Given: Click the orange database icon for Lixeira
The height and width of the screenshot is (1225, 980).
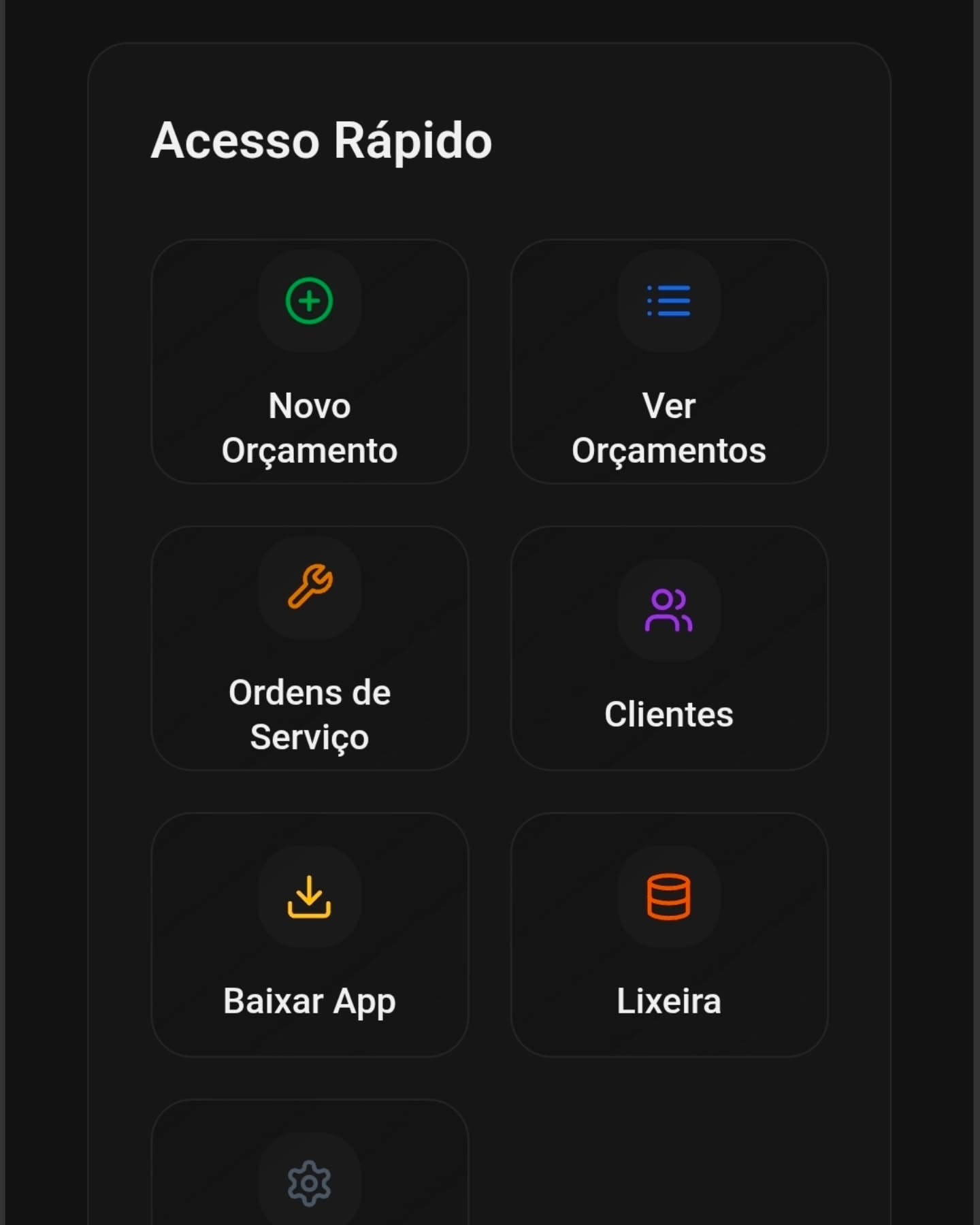Looking at the screenshot, I should pyautogui.click(x=670, y=897).
